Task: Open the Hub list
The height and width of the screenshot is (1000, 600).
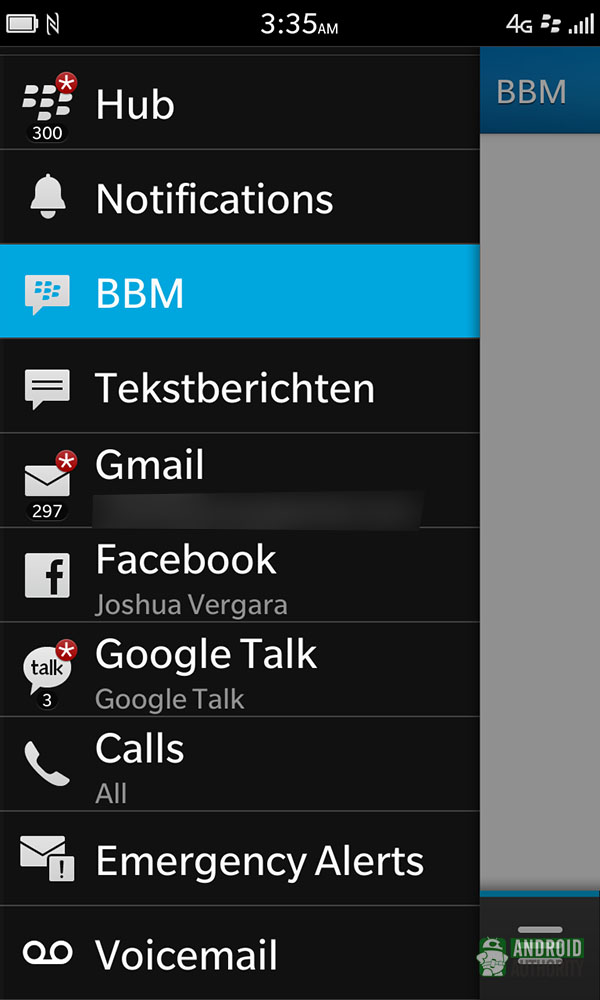Action: coord(240,103)
